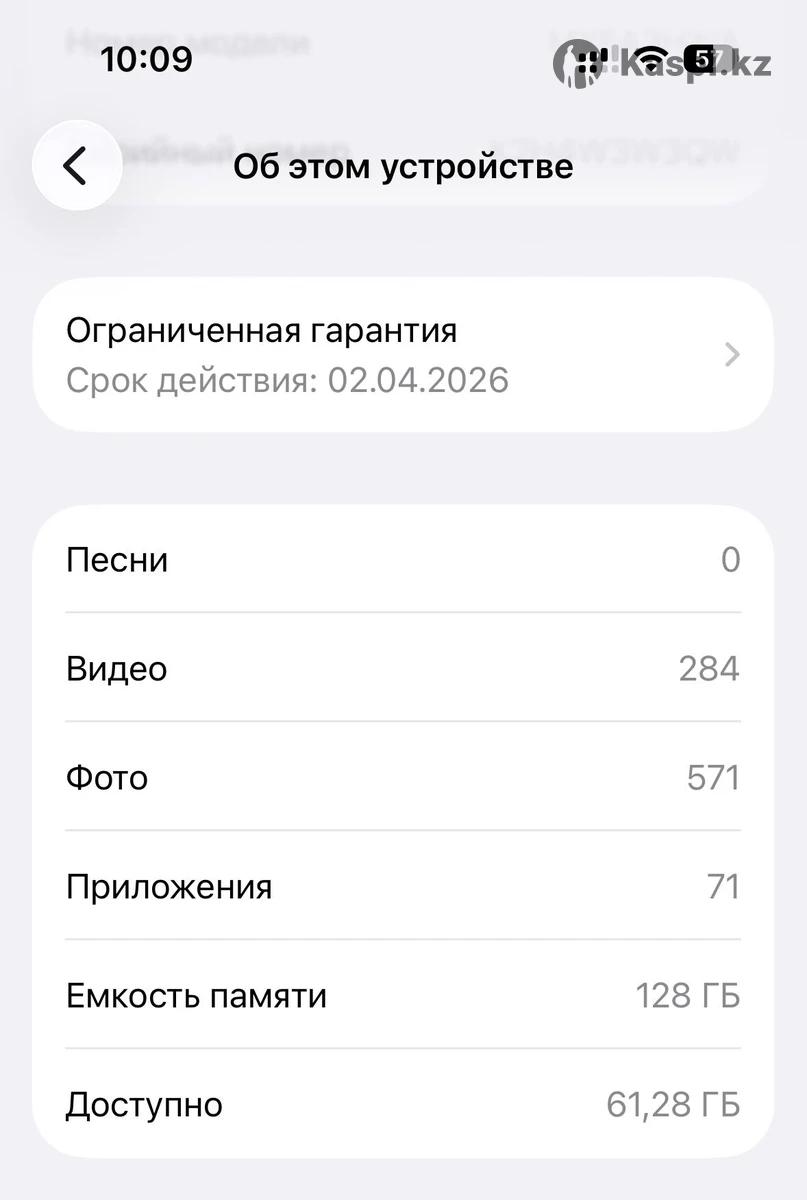Image resolution: width=807 pixels, height=1200 pixels.
Task: Open the Ограниченная гарантия details
Action: (x=402, y=355)
